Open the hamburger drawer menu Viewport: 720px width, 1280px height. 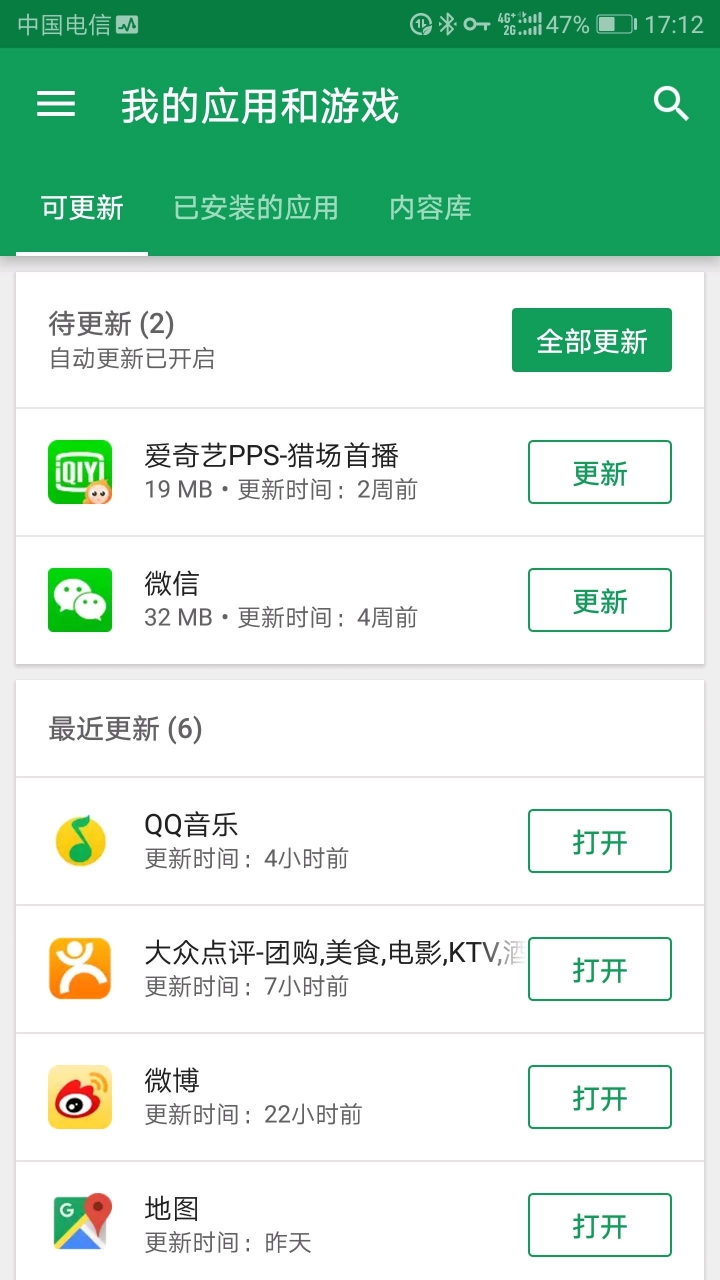coord(56,104)
